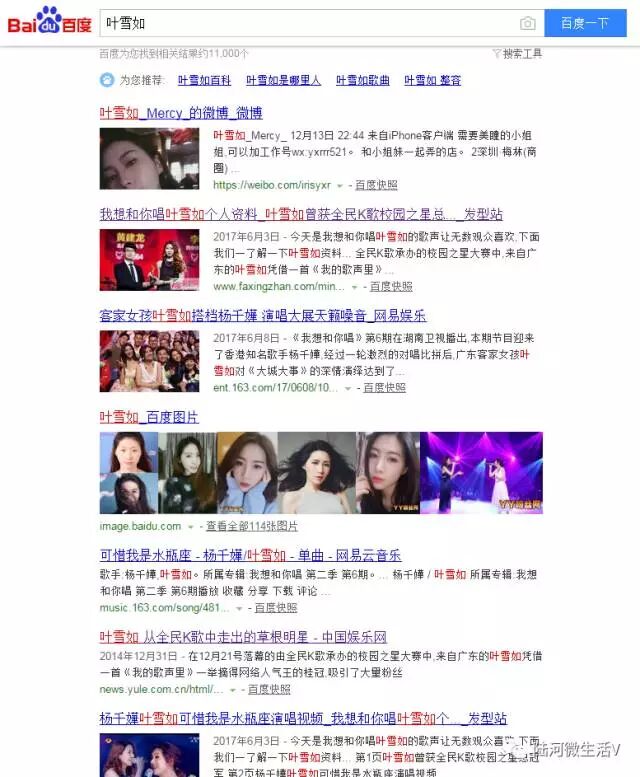Open the 可惜我是水瓶座 网易云音乐 result
Image resolution: width=640 pixels, height=777 pixels.
[250, 555]
